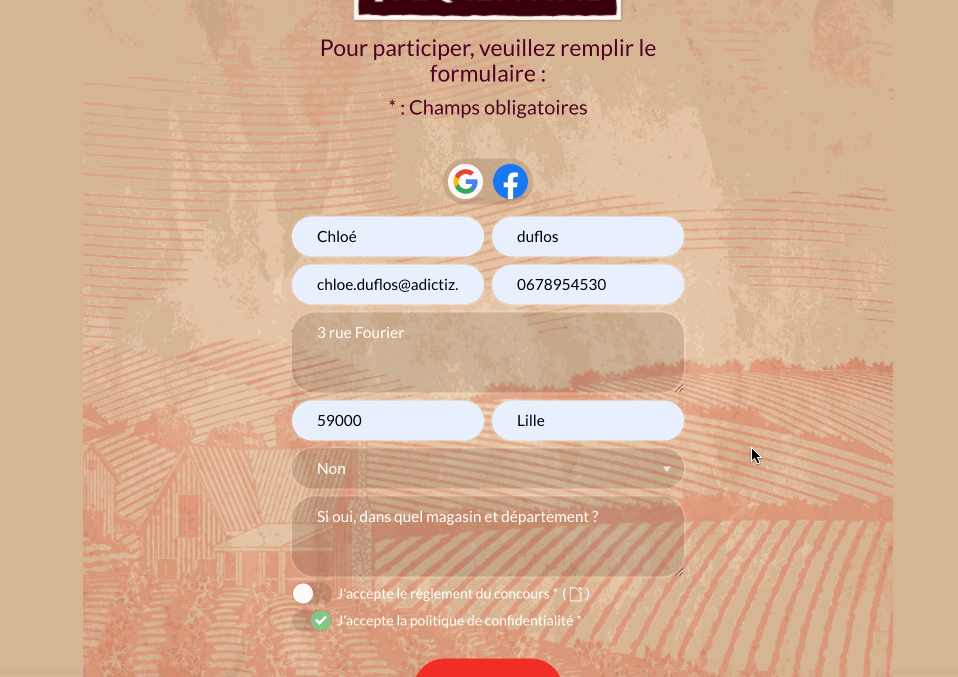Edit the last name field showing duflos
The height and width of the screenshot is (677, 958).
coord(588,237)
